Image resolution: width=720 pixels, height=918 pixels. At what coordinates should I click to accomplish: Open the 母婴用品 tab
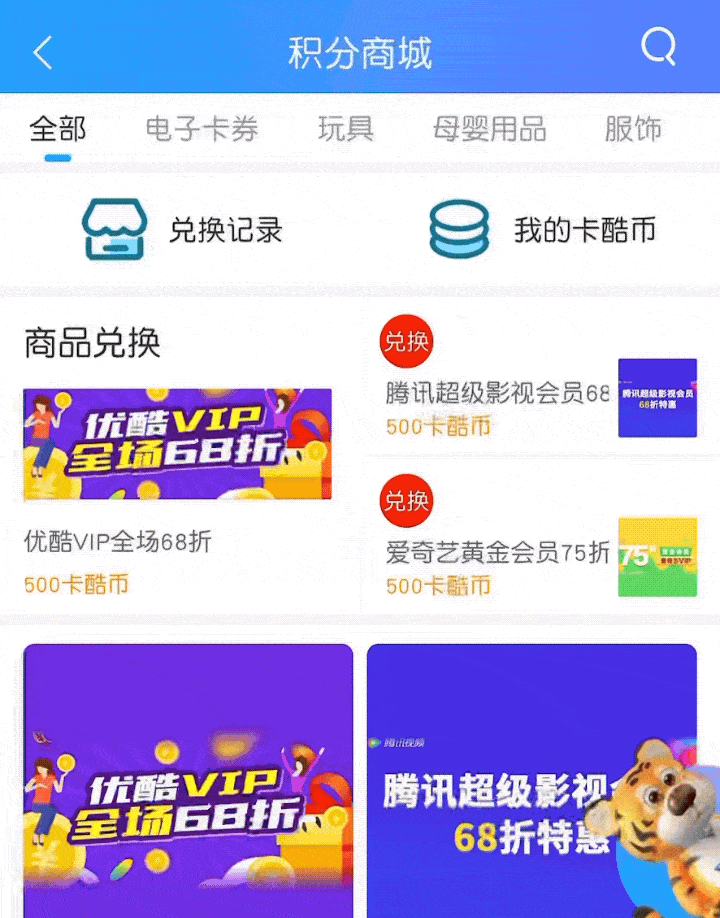[x=489, y=129]
